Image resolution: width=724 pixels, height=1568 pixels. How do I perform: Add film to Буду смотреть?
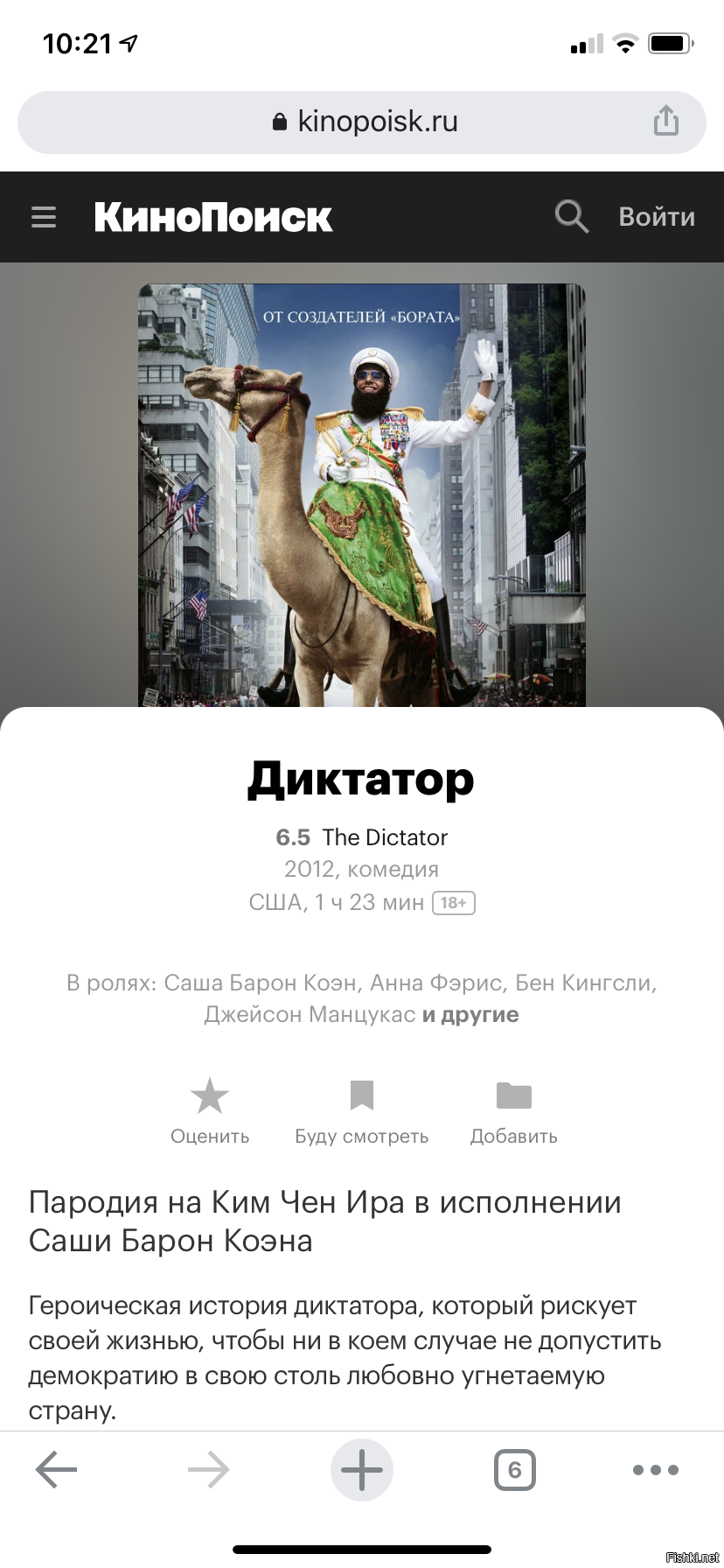point(362,1111)
